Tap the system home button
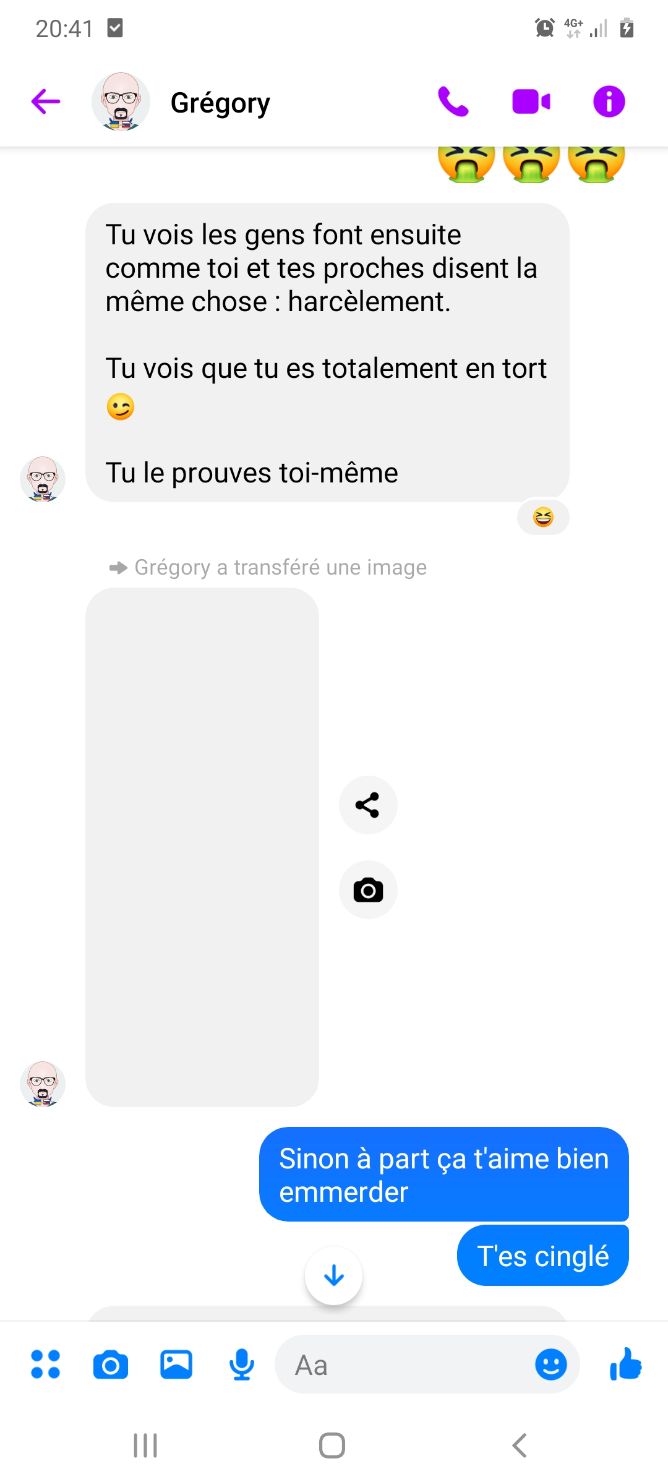The width and height of the screenshot is (668, 1484). coord(332,1445)
